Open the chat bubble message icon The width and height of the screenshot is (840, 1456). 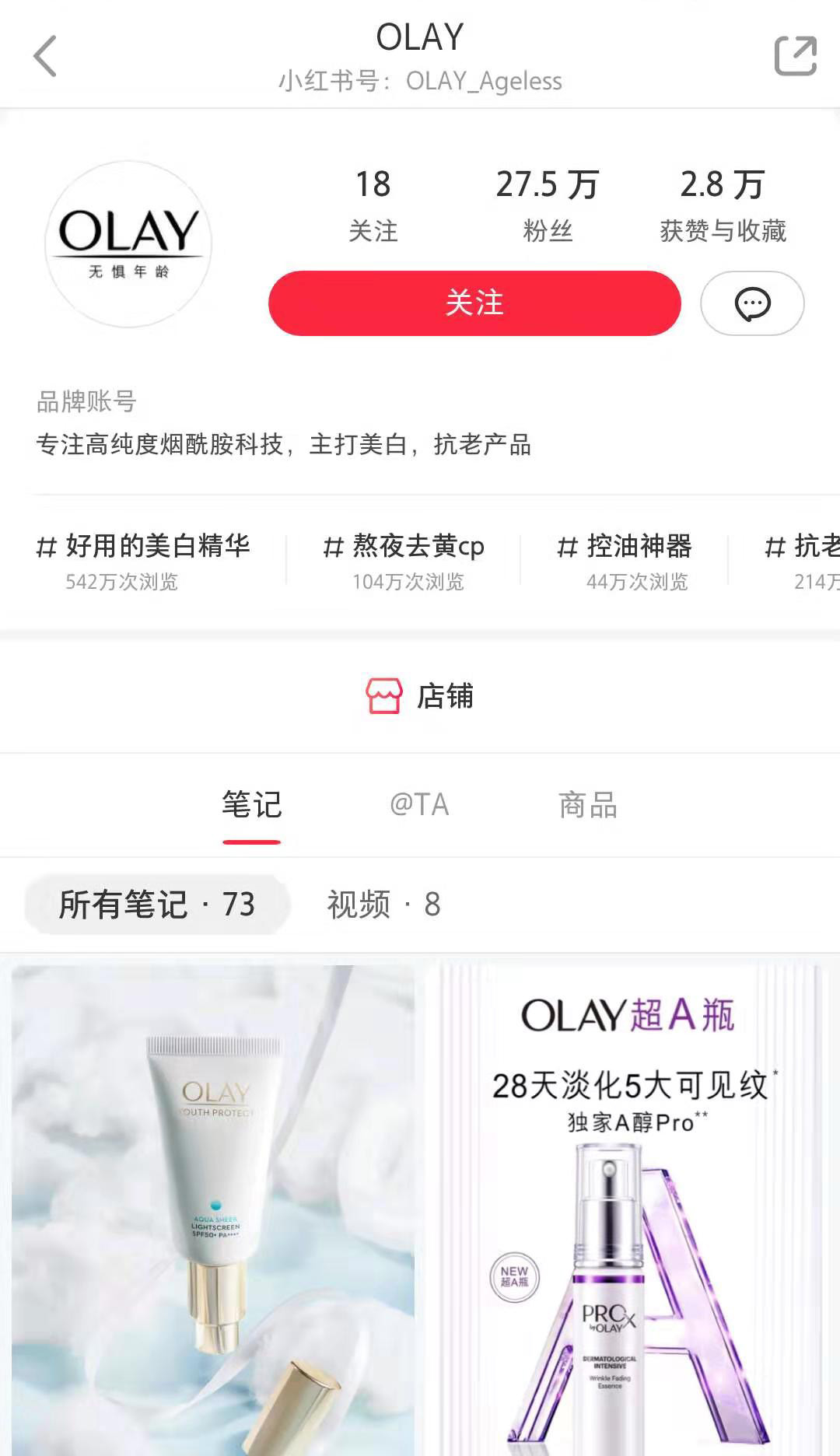[x=751, y=304]
